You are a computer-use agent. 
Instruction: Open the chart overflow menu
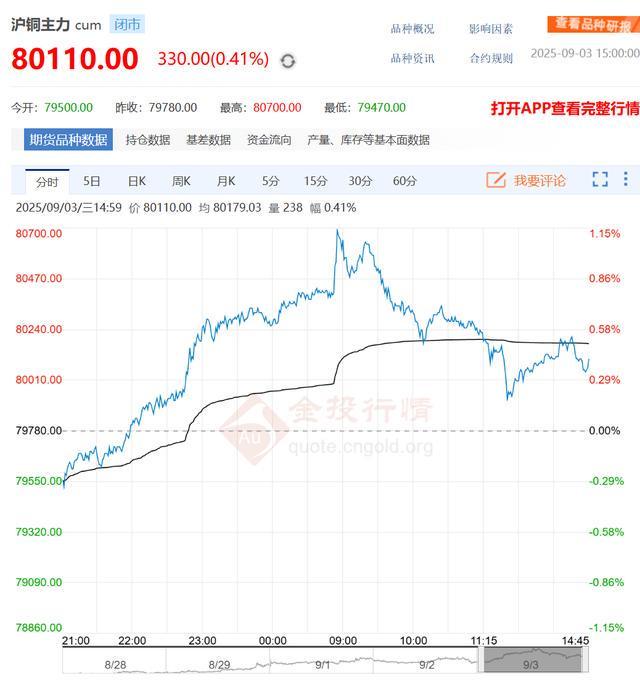click(626, 180)
